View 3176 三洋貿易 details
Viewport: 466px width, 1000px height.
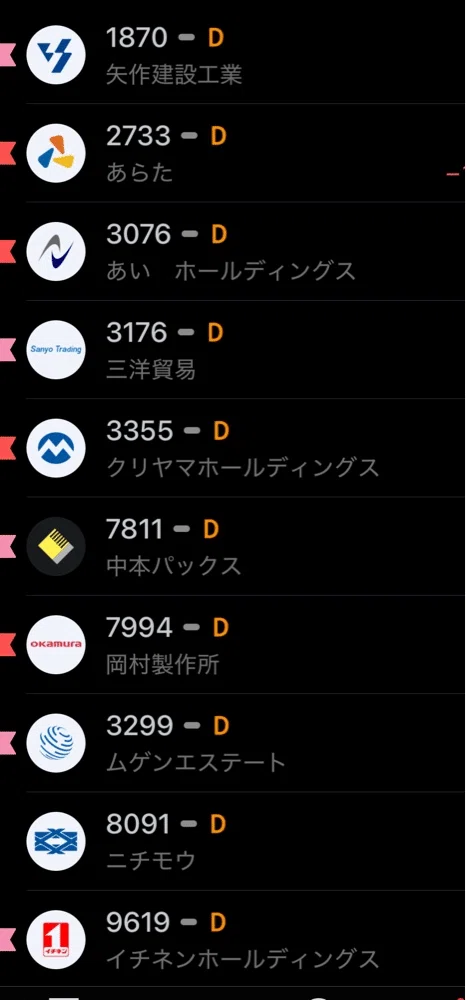(233, 349)
